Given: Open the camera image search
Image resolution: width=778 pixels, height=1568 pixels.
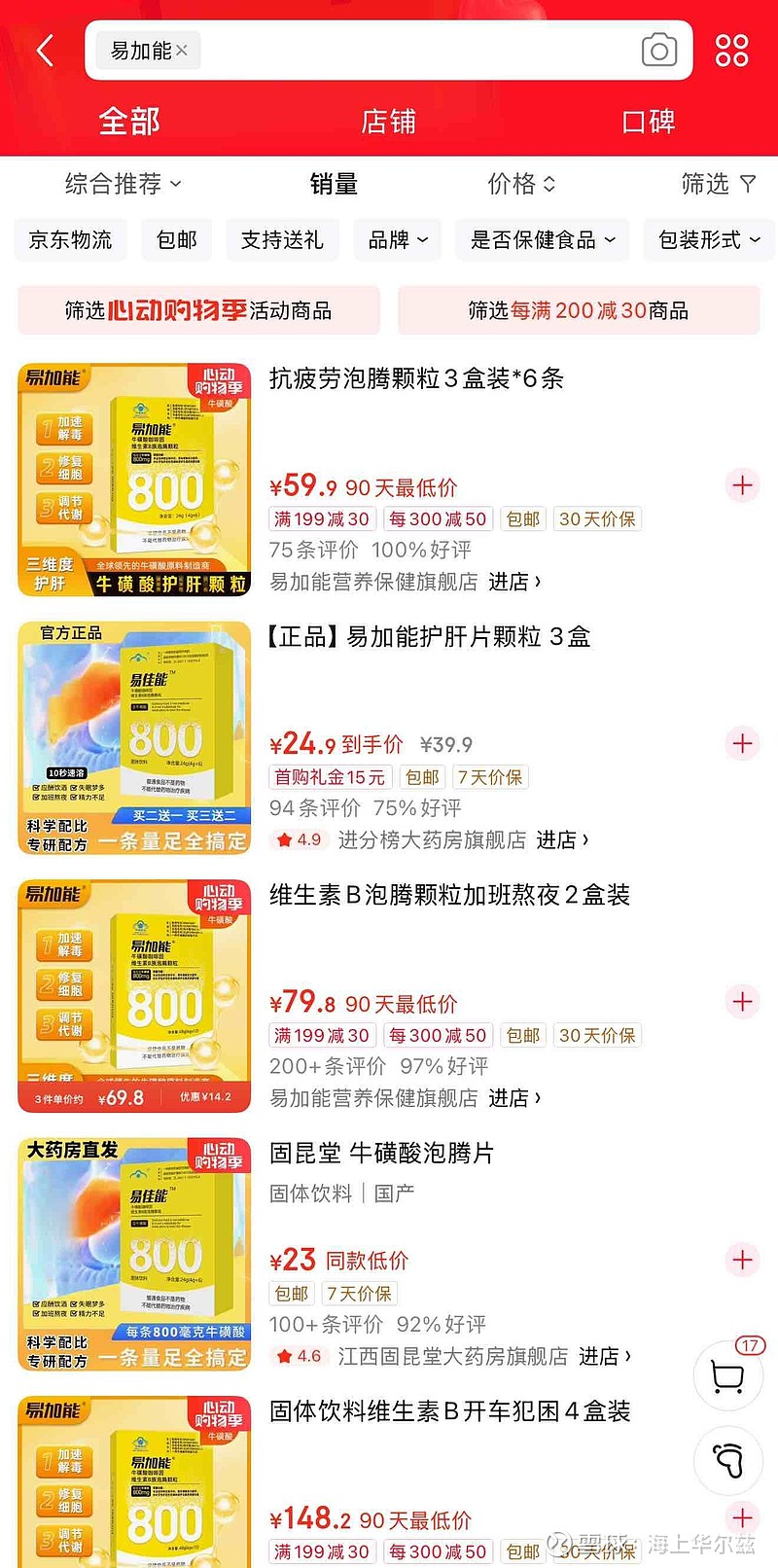Looking at the screenshot, I should coord(658,51).
